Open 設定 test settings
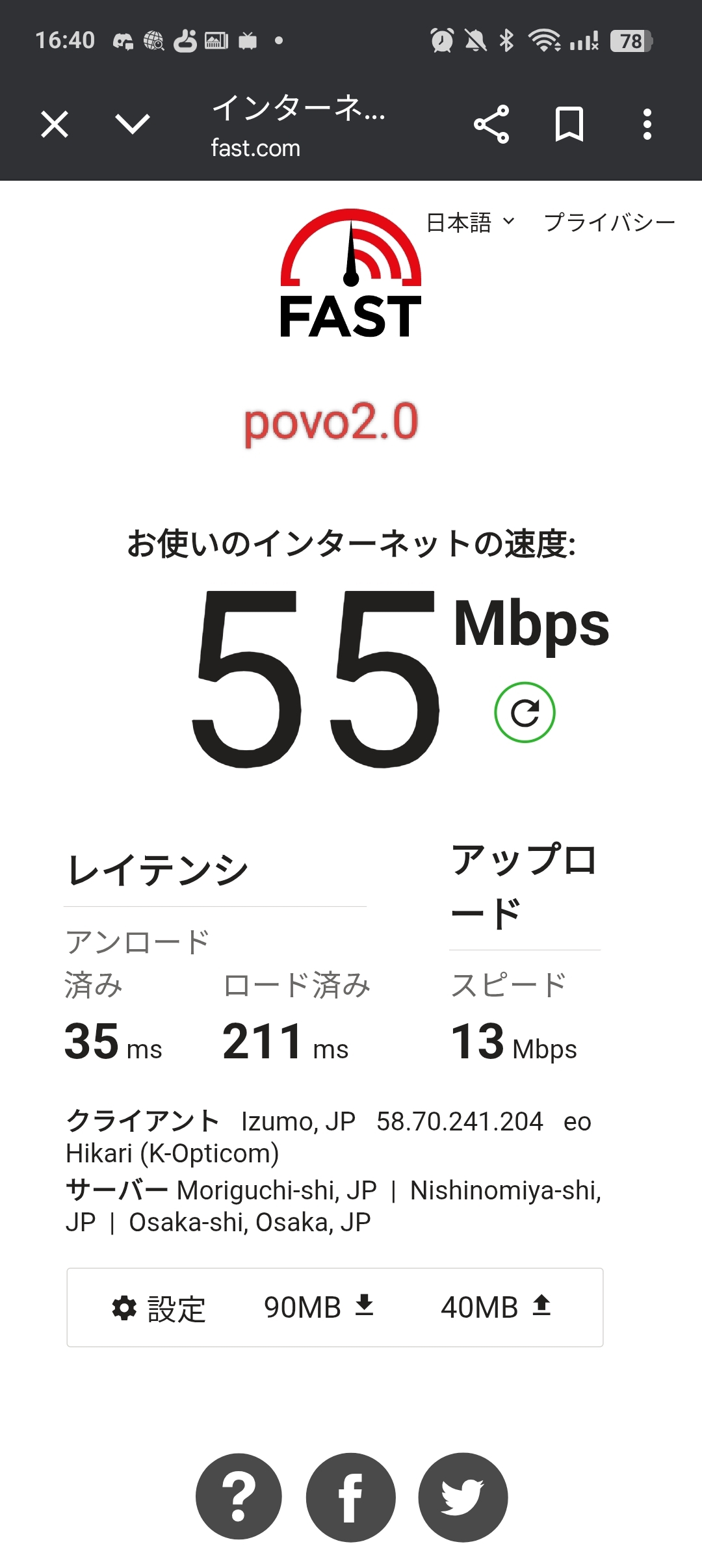702x1568 pixels. coord(159,1308)
